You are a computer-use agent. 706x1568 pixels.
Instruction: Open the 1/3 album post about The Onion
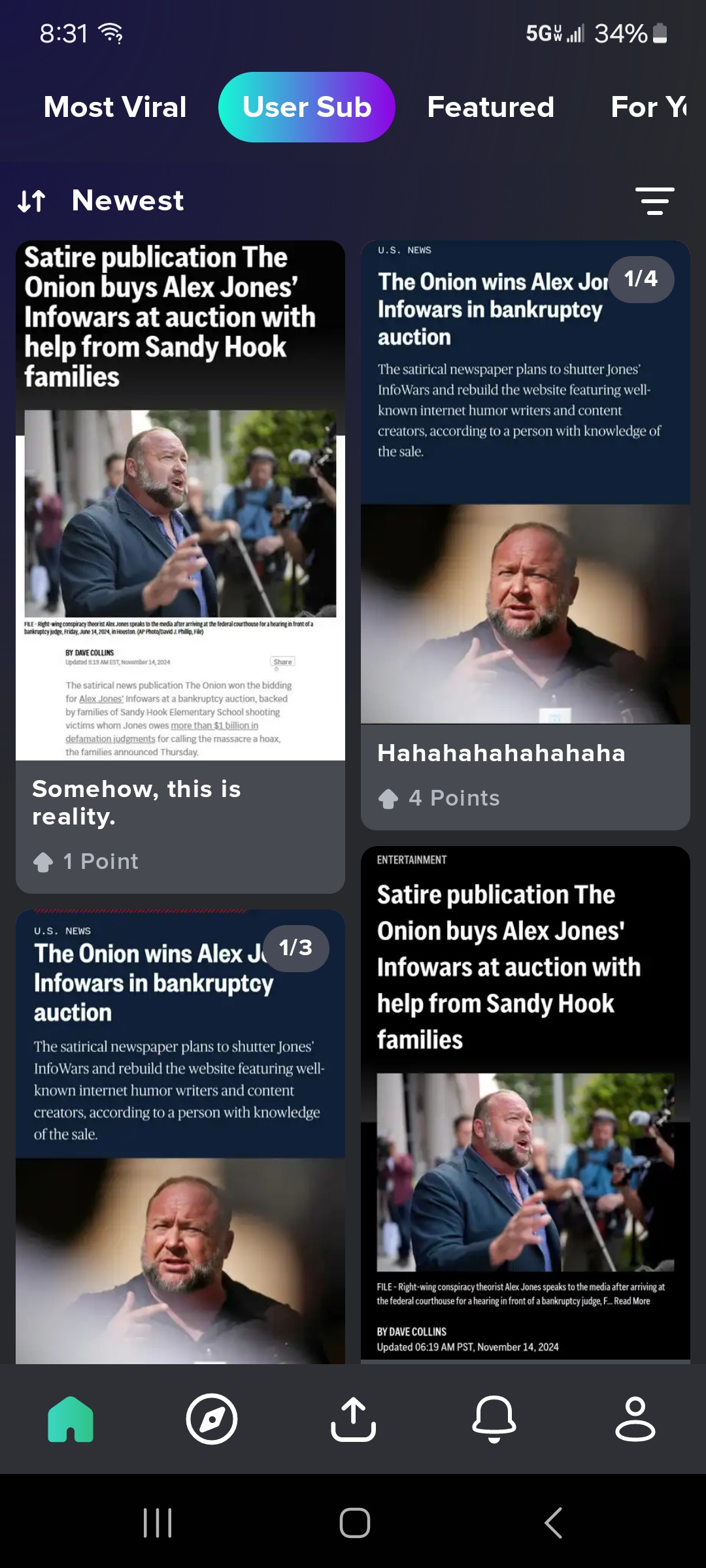pyautogui.click(x=180, y=1137)
